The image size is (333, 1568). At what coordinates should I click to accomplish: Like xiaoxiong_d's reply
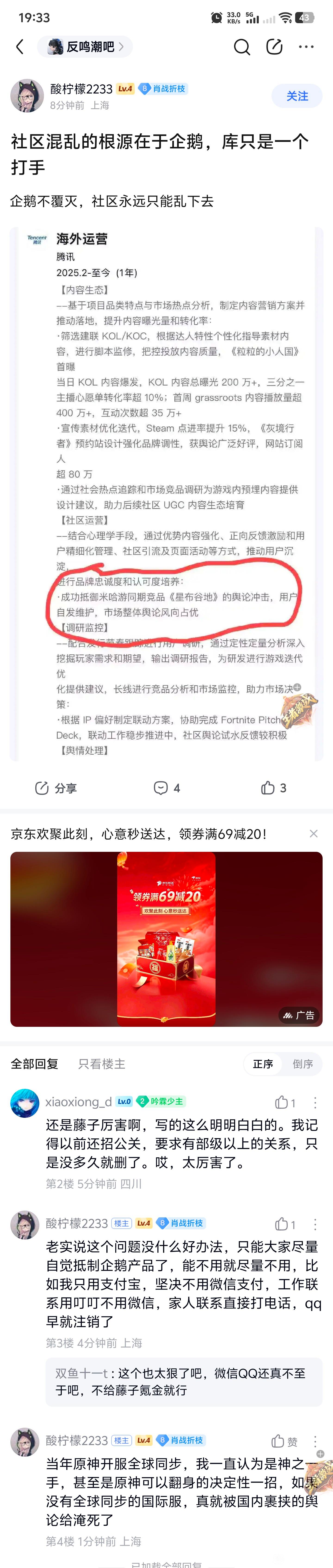(285, 1102)
